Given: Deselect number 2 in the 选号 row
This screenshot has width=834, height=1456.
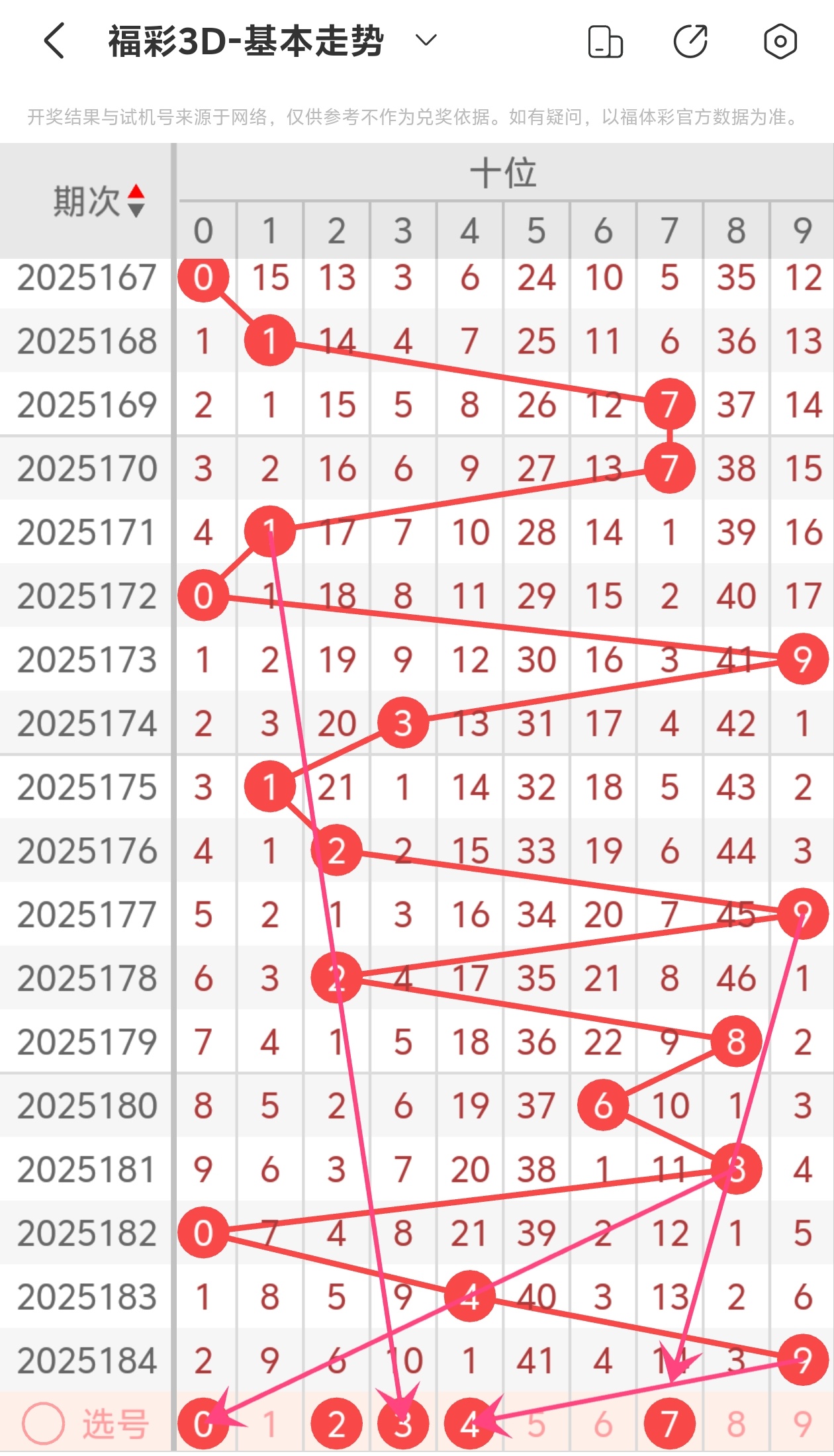Looking at the screenshot, I should coord(336,1424).
